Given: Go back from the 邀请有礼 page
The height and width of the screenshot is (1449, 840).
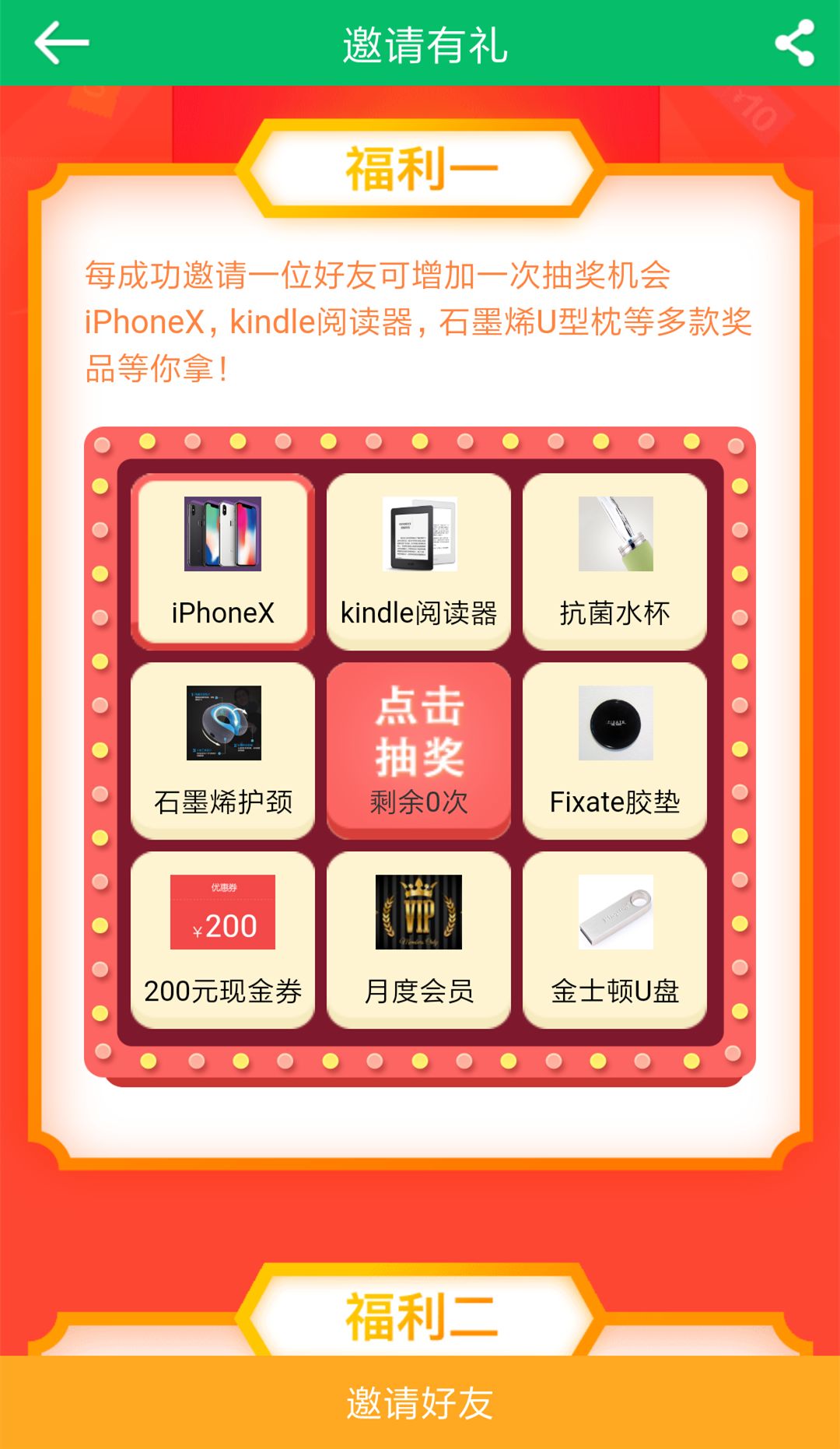Looking at the screenshot, I should coord(61,43).
